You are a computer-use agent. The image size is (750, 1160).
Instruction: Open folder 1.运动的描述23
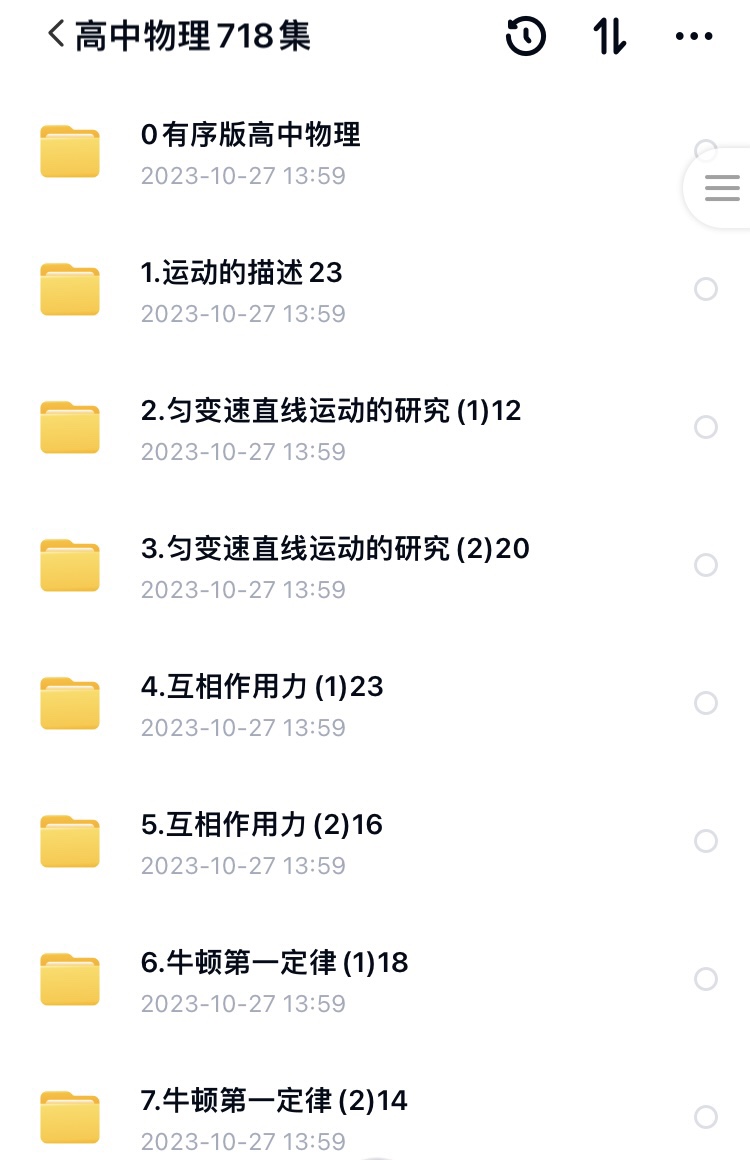241,272
